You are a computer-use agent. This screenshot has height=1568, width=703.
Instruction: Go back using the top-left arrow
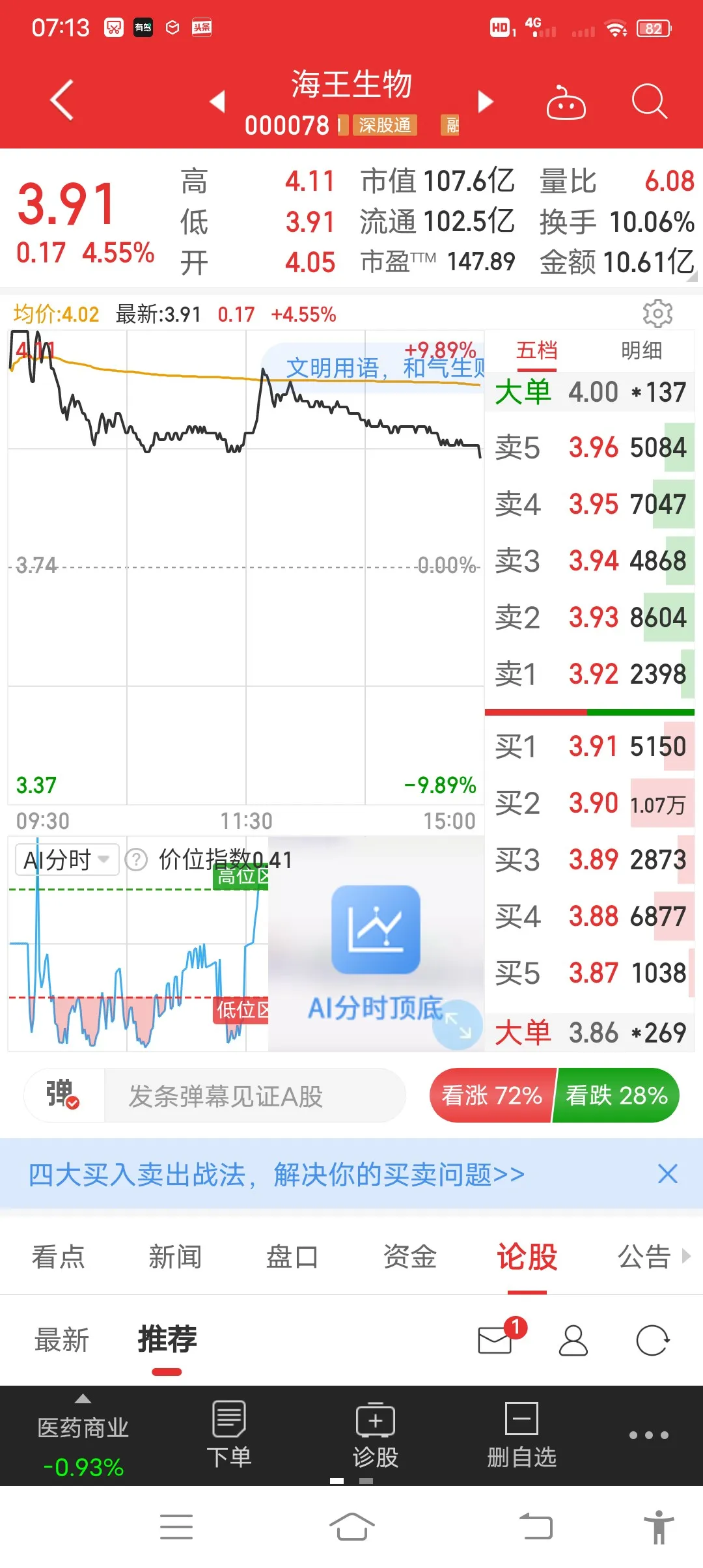click(62, 100)
